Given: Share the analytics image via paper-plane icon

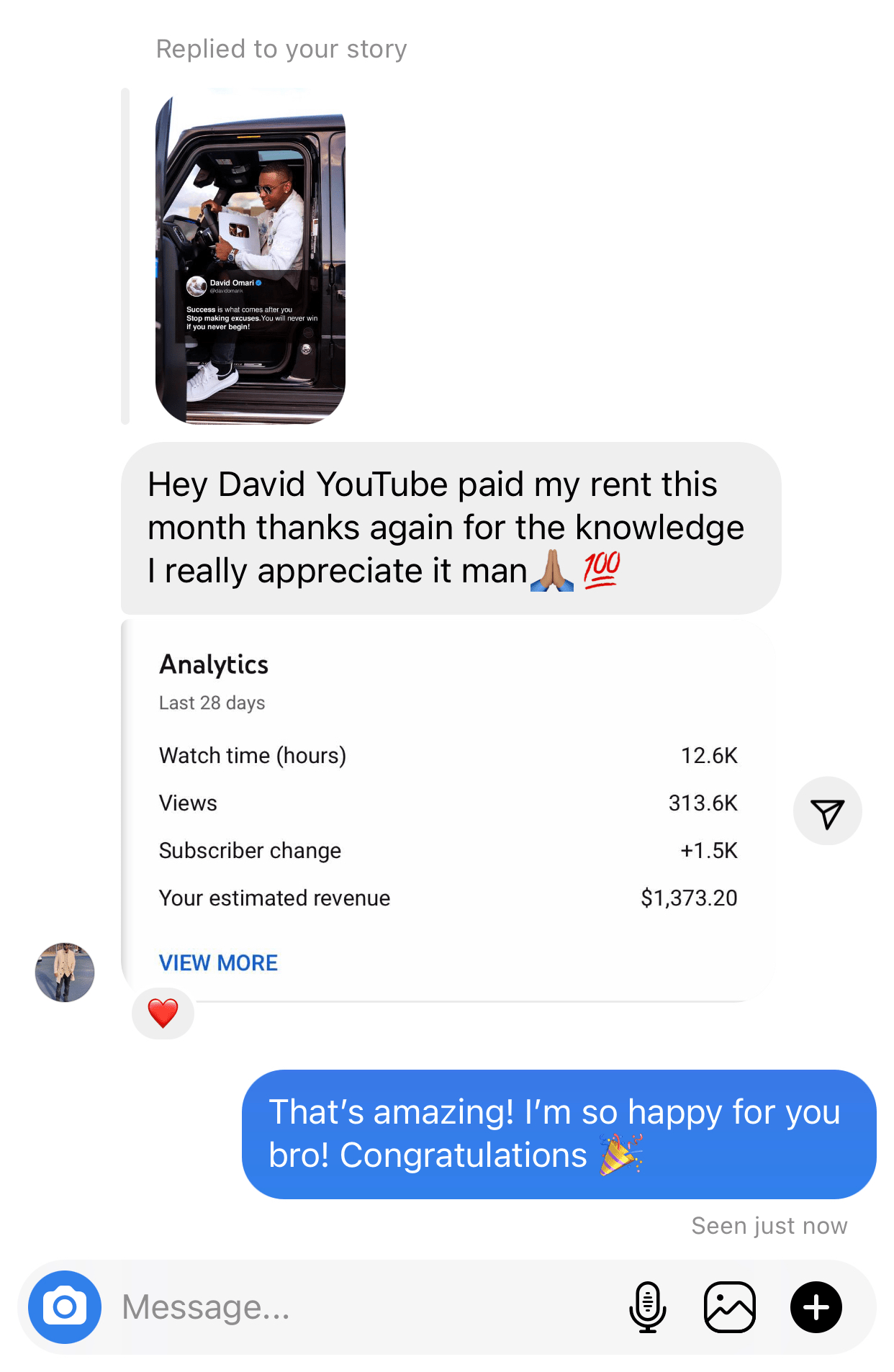Looking at the screenshot, I should pyautogui.click(x=827, y=811).
